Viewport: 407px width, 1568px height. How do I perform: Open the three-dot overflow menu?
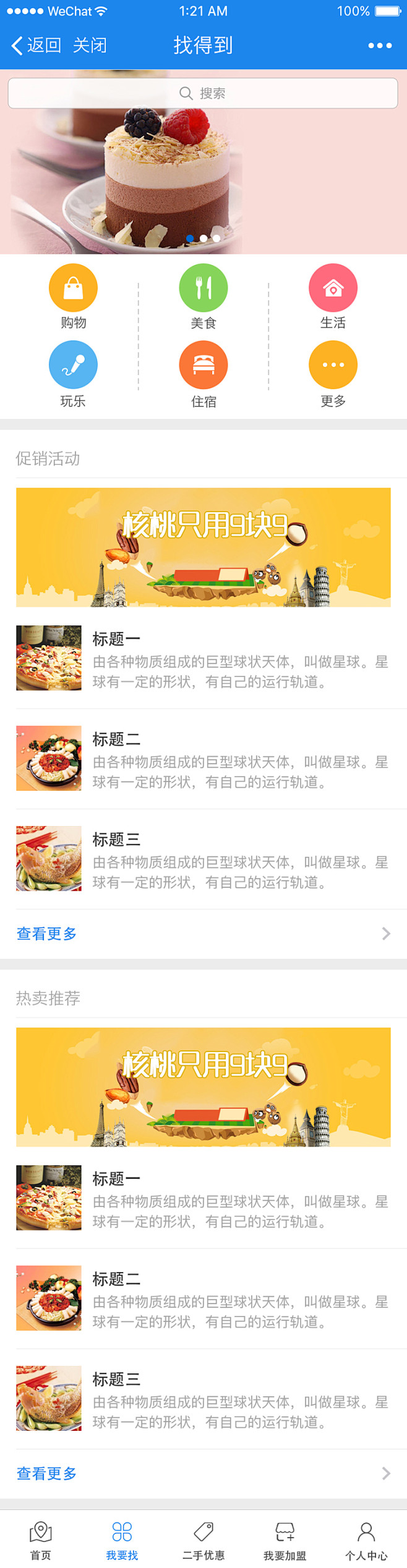[379, 45]
